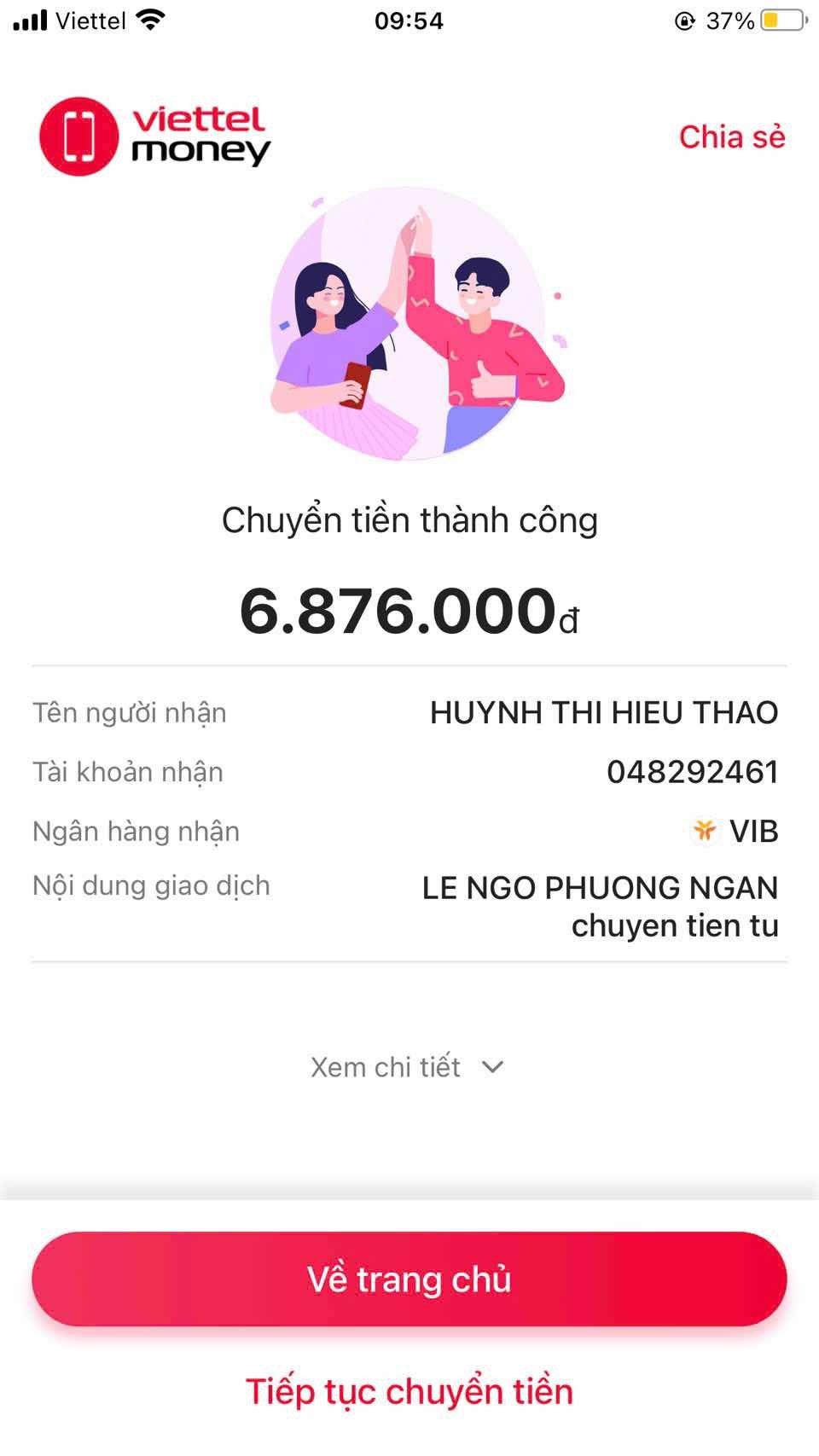
Task: Select the transaction note 'LE NGO PHUONG NGAN'
Action: [x=597, y=889]
